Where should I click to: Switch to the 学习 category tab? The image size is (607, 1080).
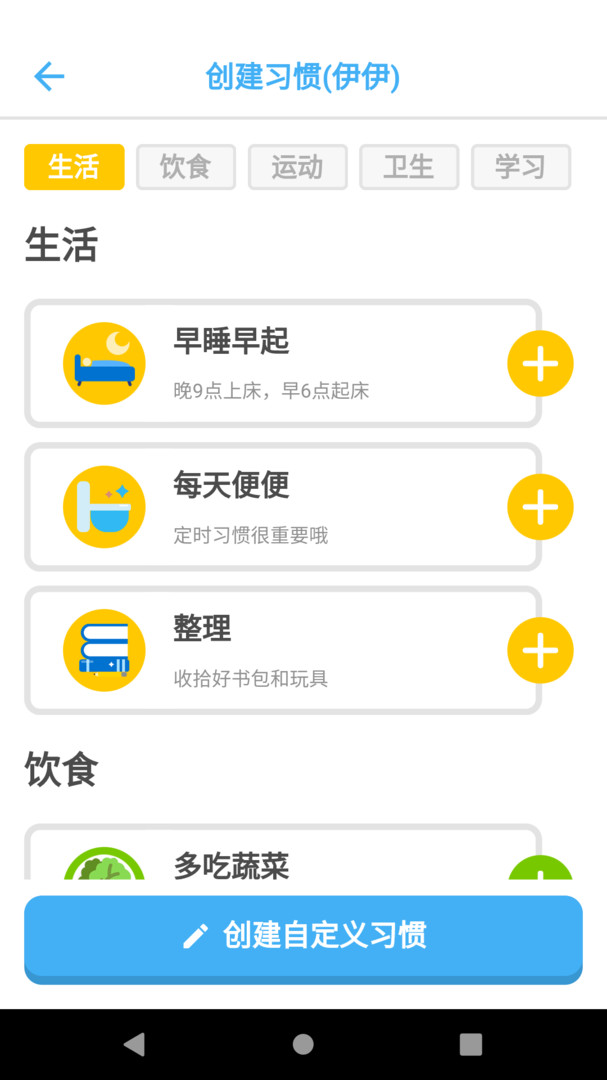tap(520, 167)
